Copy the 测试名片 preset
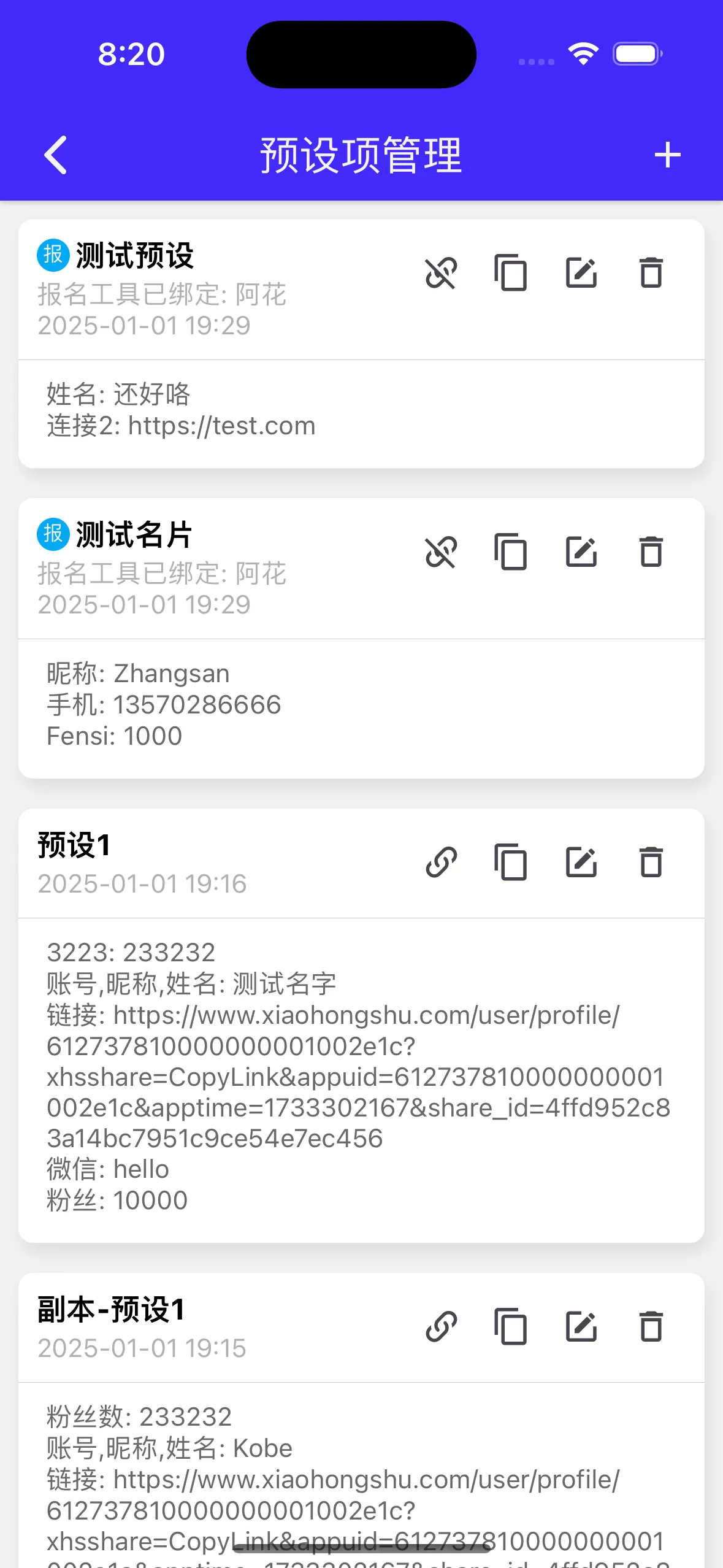 pos(510,554)
